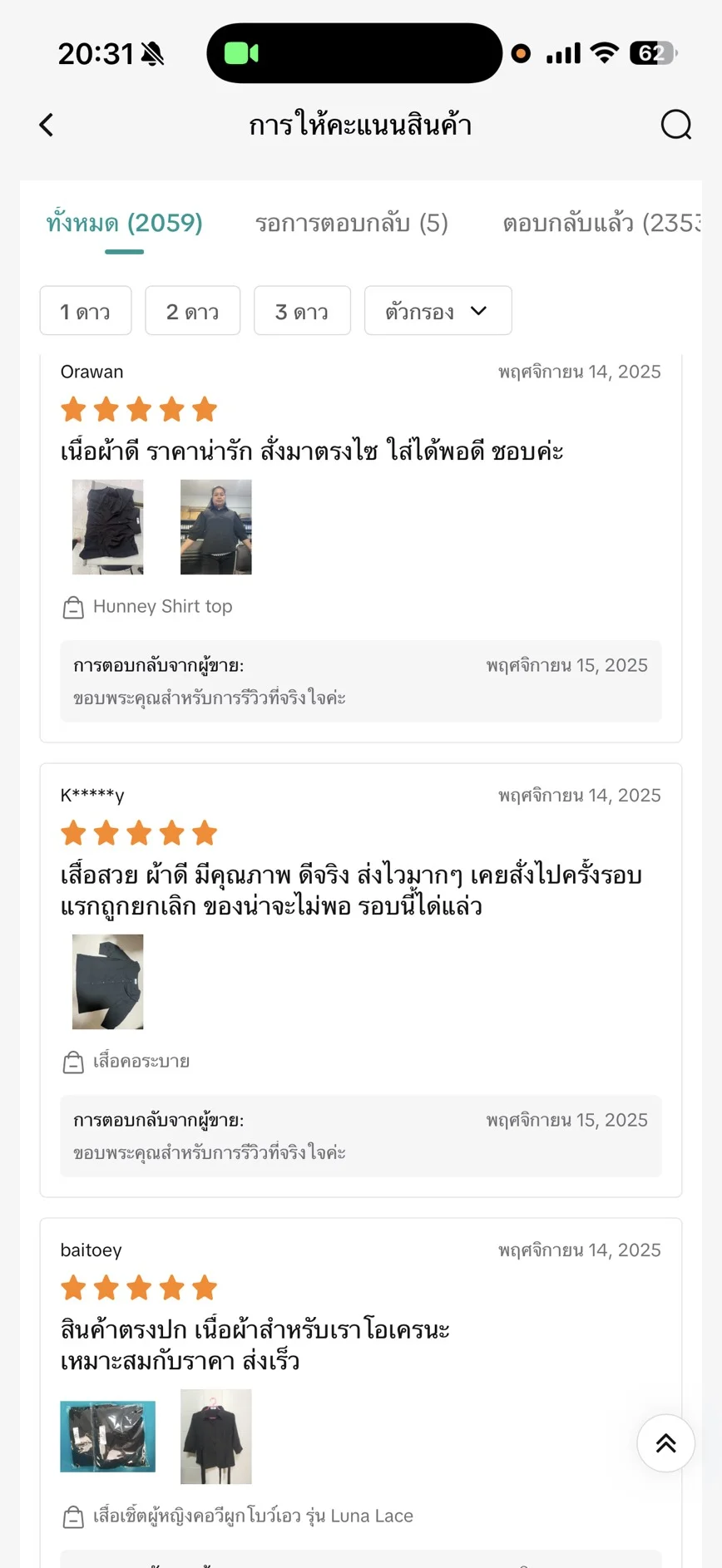The height and width of the screenshot is (1568, 722).
Task: Tap the product bag icon beside Hunney Shirt top
Action: [x=75, y=607]
